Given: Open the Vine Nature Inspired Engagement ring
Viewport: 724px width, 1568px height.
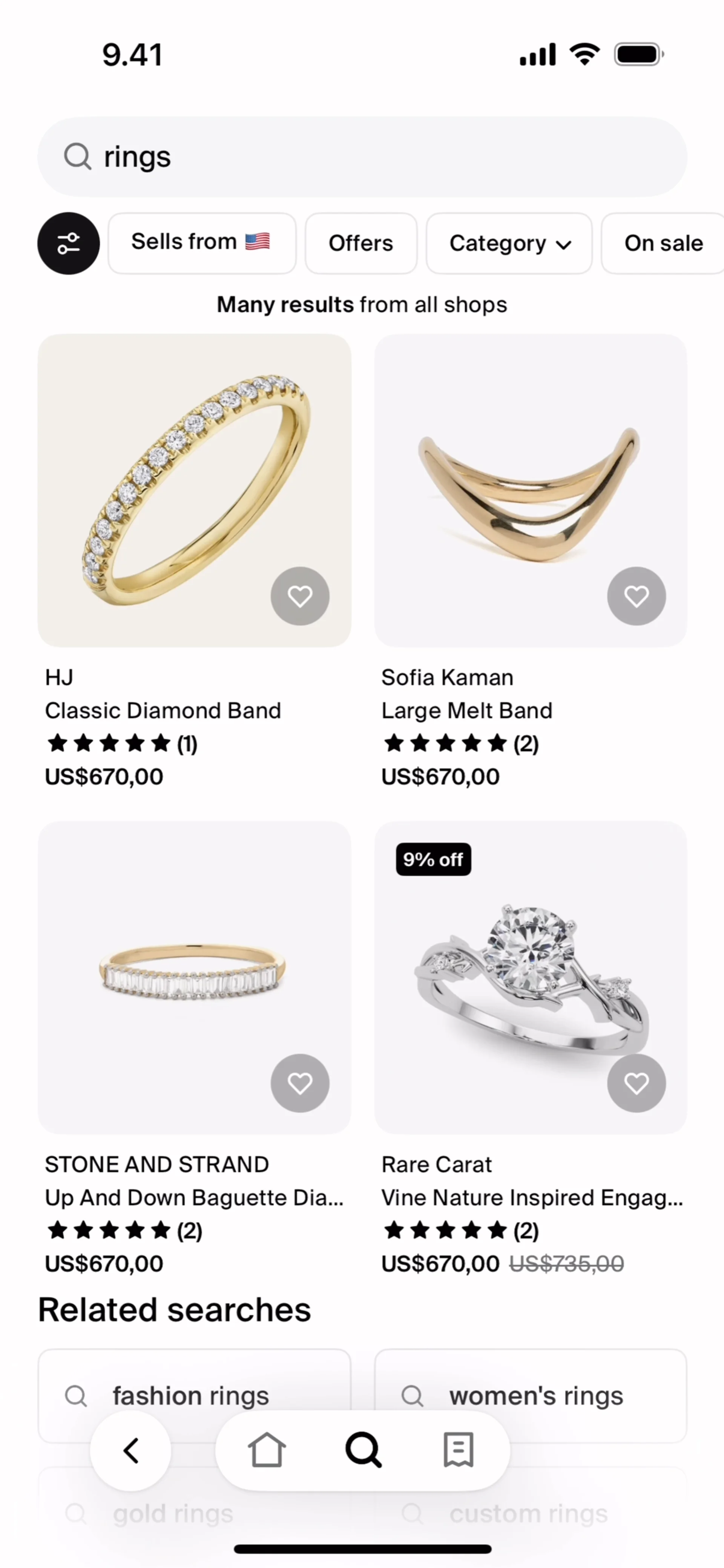Looking at the screenshot, I should [530, 977].
